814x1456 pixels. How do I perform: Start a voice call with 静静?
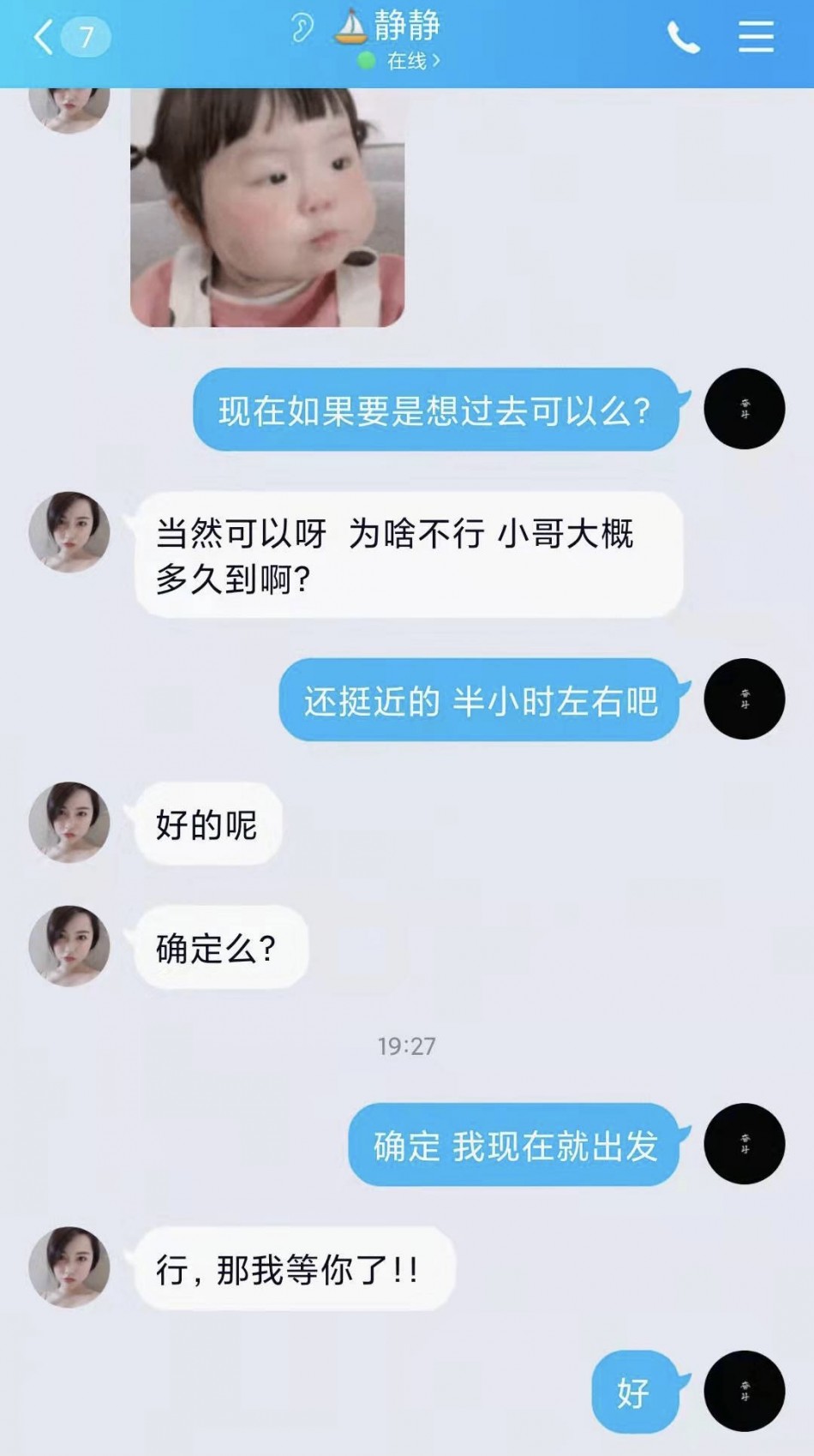683,38
